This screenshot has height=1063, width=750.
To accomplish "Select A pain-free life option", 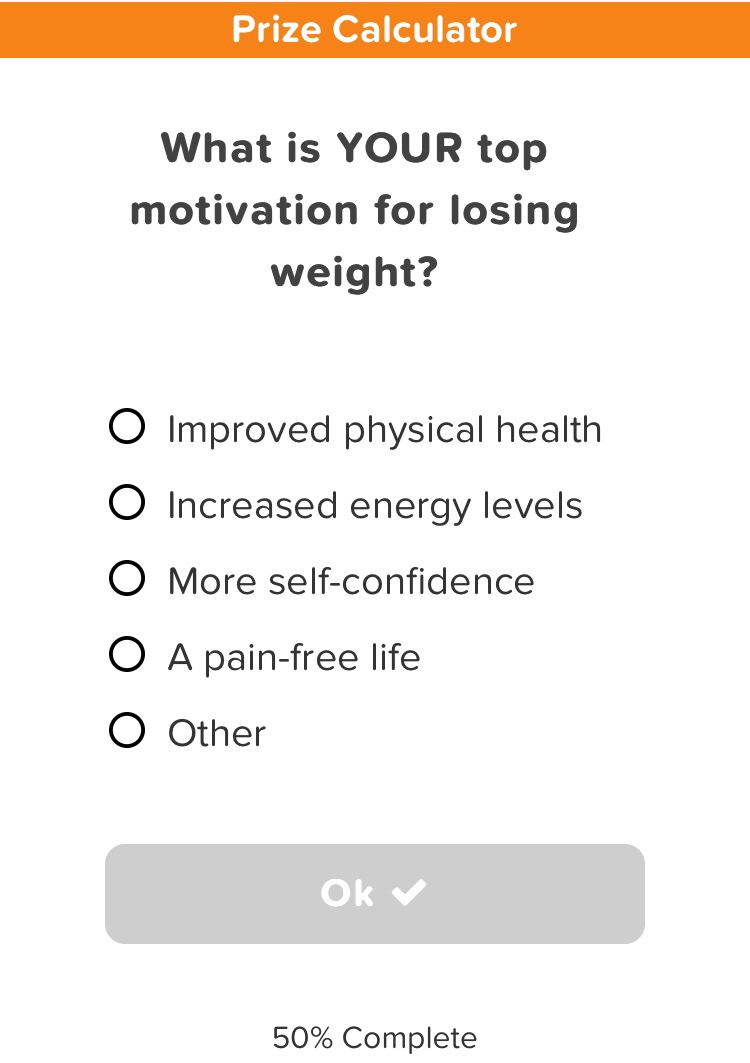I will coord(127,656).
